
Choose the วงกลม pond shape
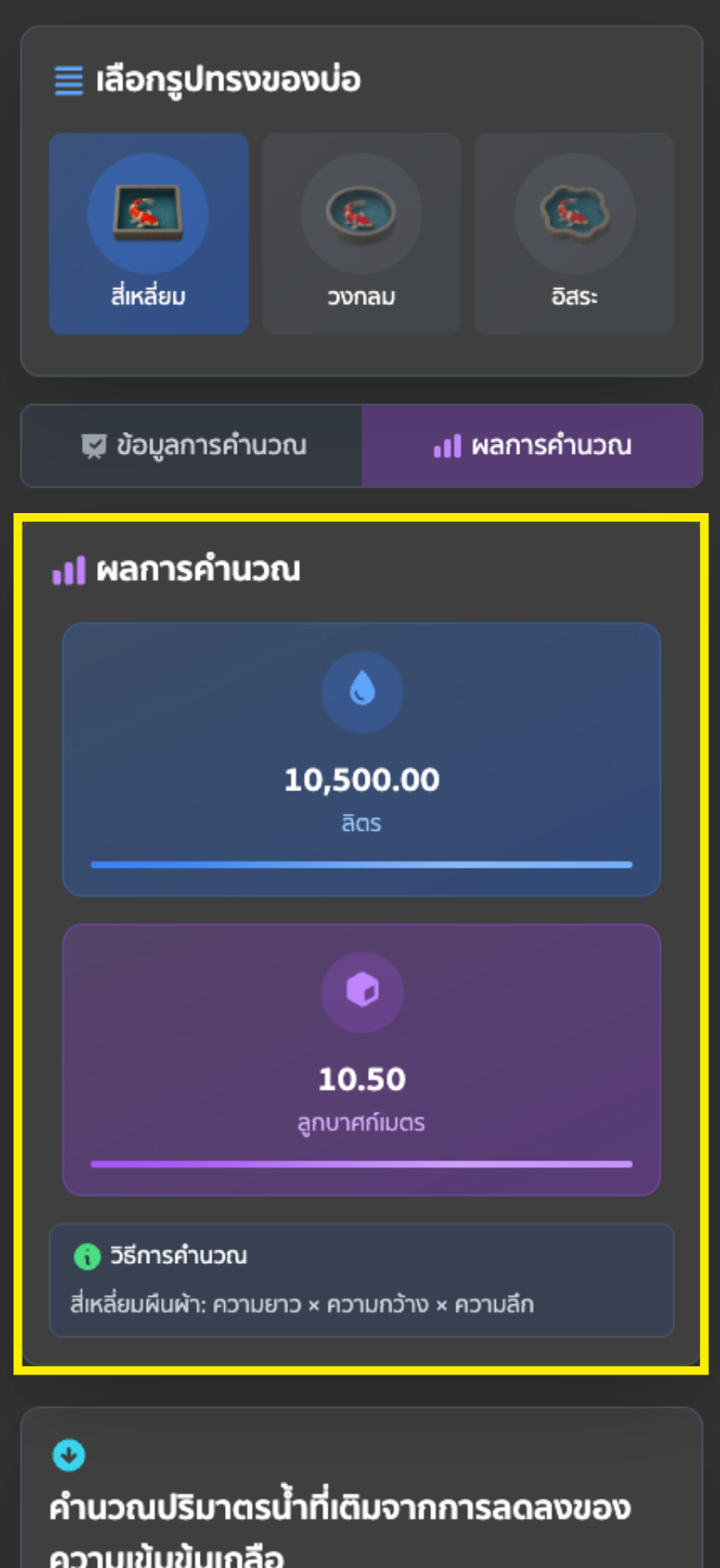click(361, 234)
